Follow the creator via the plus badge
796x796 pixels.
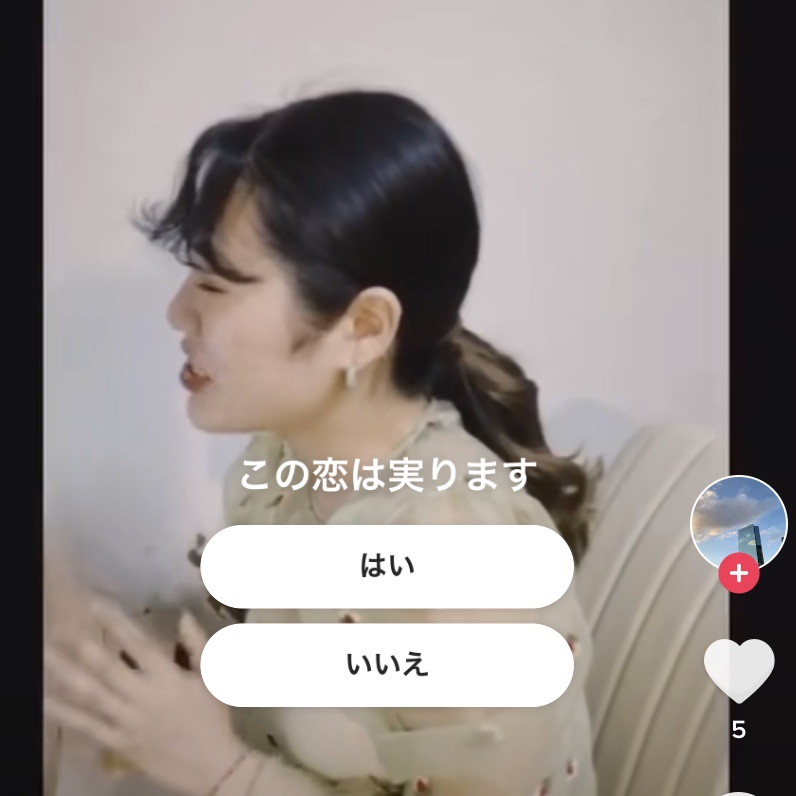tap(738, 574)
